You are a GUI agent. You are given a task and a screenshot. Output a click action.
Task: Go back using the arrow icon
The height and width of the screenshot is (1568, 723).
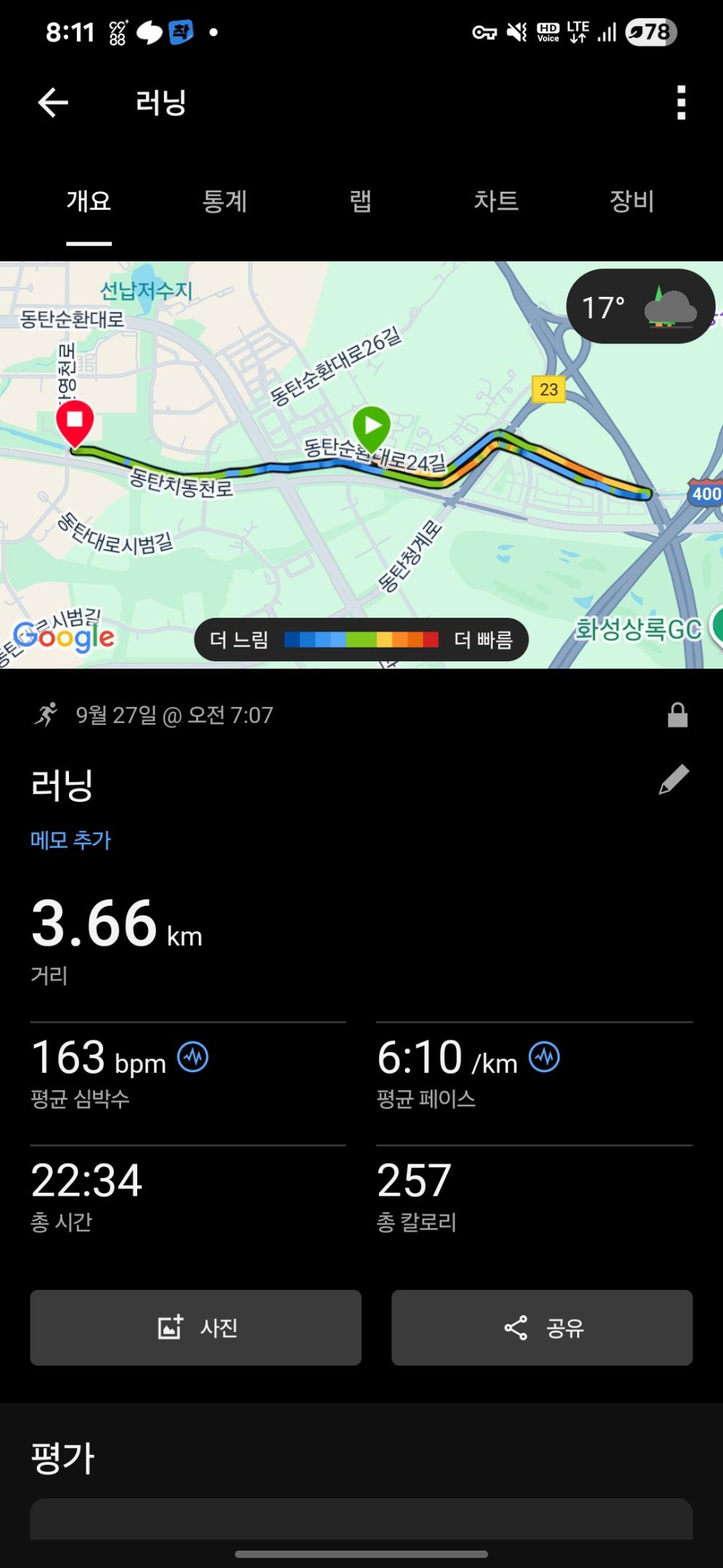(x=53, y=102)
